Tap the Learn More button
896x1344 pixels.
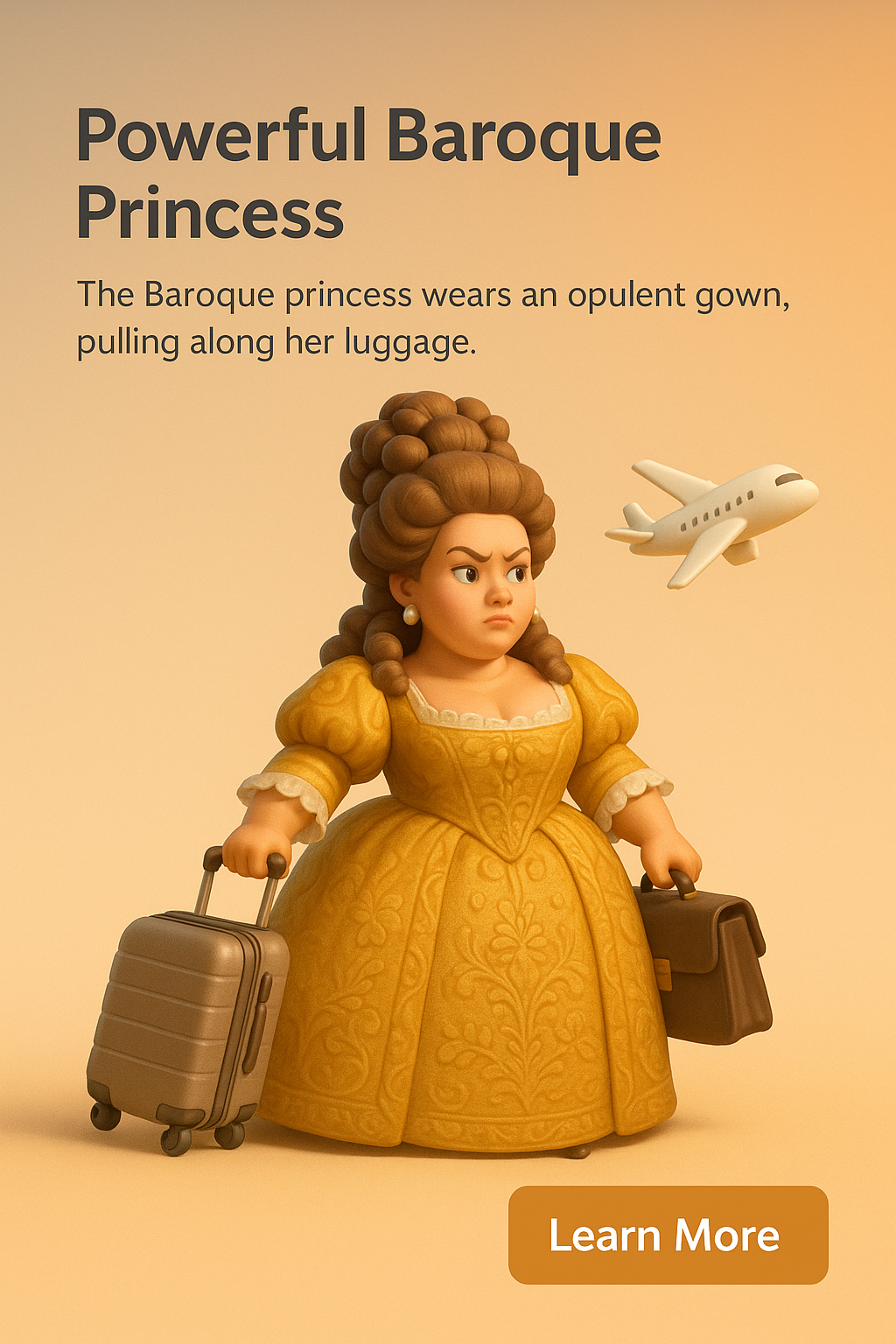668,1235
